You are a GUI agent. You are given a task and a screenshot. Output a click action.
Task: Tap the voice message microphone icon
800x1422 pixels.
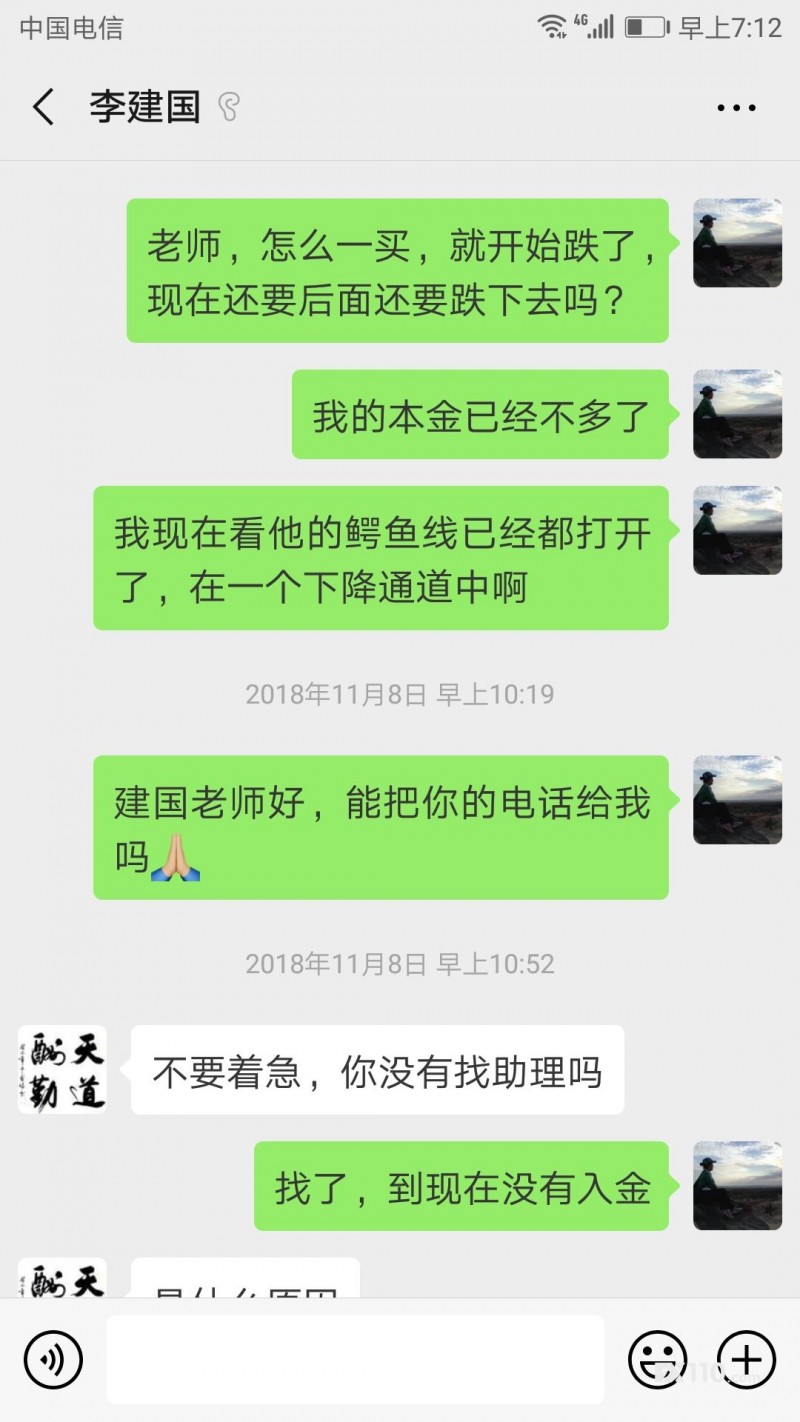pos(53,1359)
